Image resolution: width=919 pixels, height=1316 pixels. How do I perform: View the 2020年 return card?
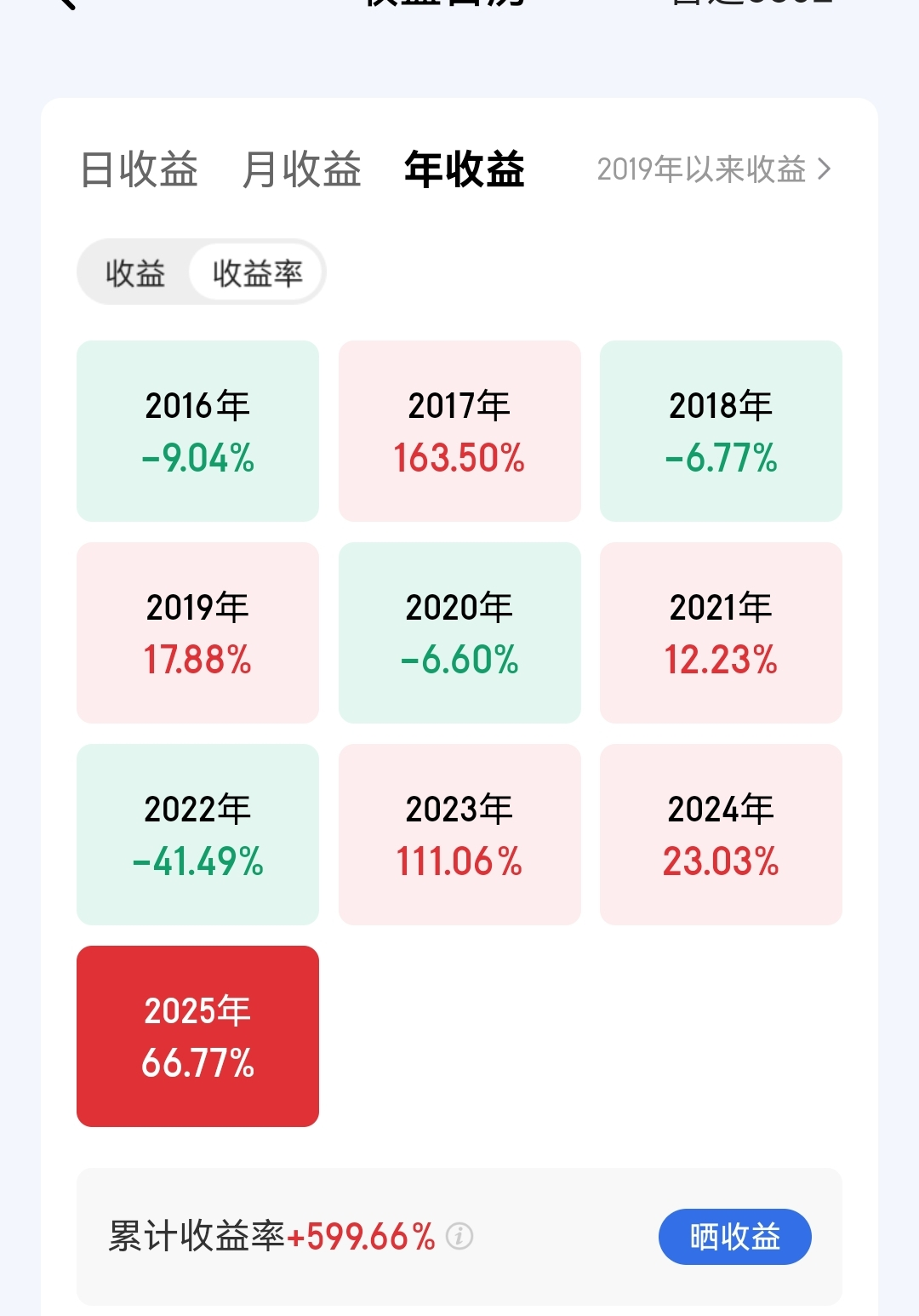click(459, 632)
